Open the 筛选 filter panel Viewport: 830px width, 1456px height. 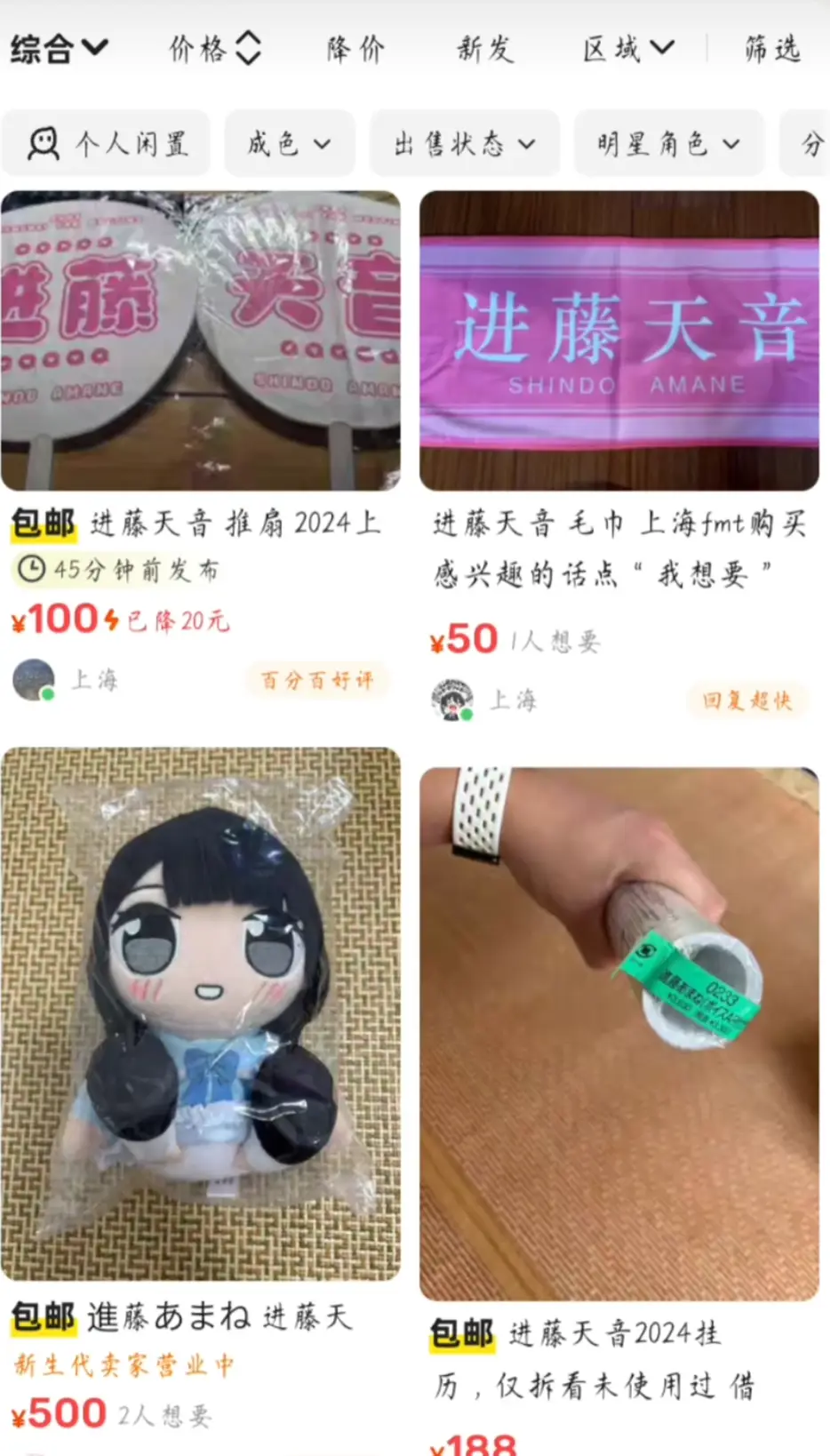772,49
